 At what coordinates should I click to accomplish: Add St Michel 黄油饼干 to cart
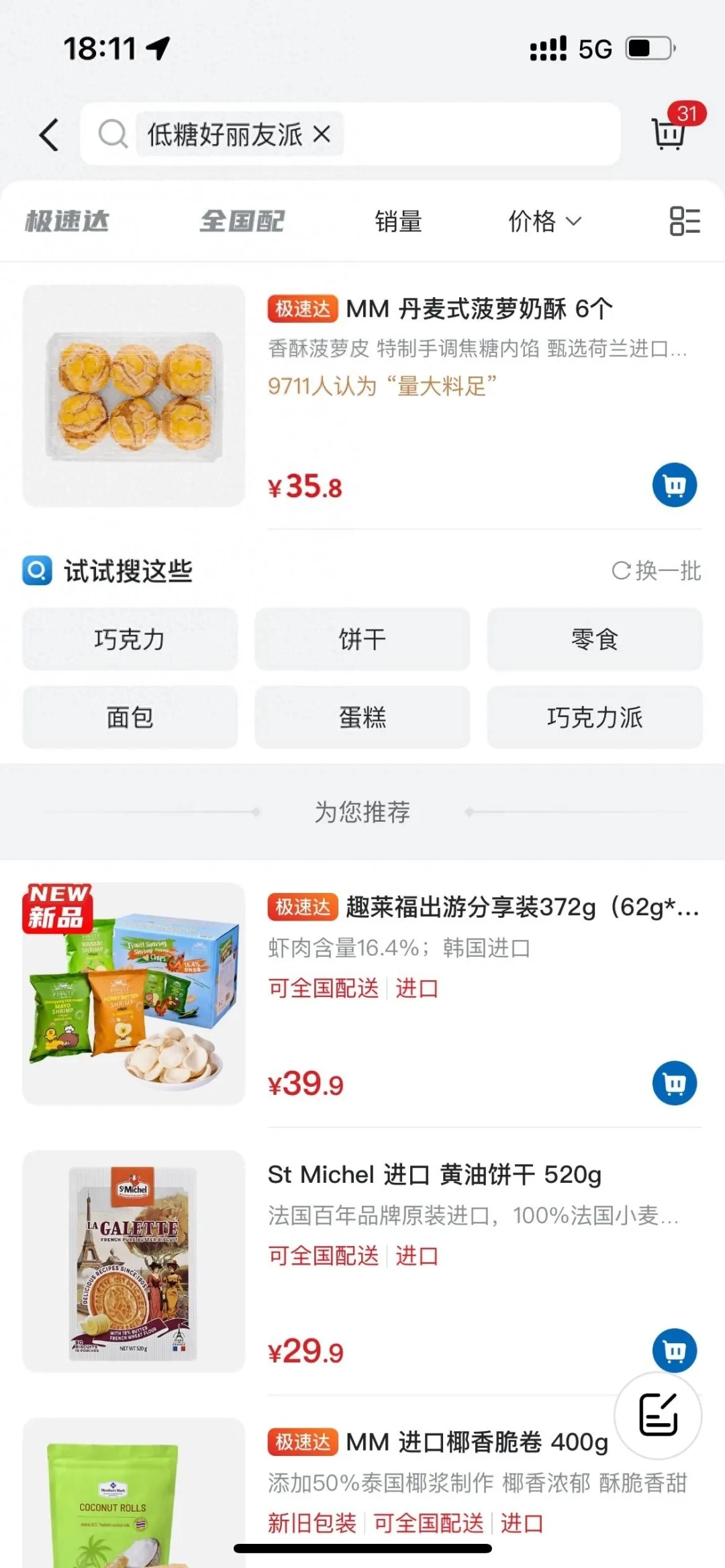coord(674,1351)
